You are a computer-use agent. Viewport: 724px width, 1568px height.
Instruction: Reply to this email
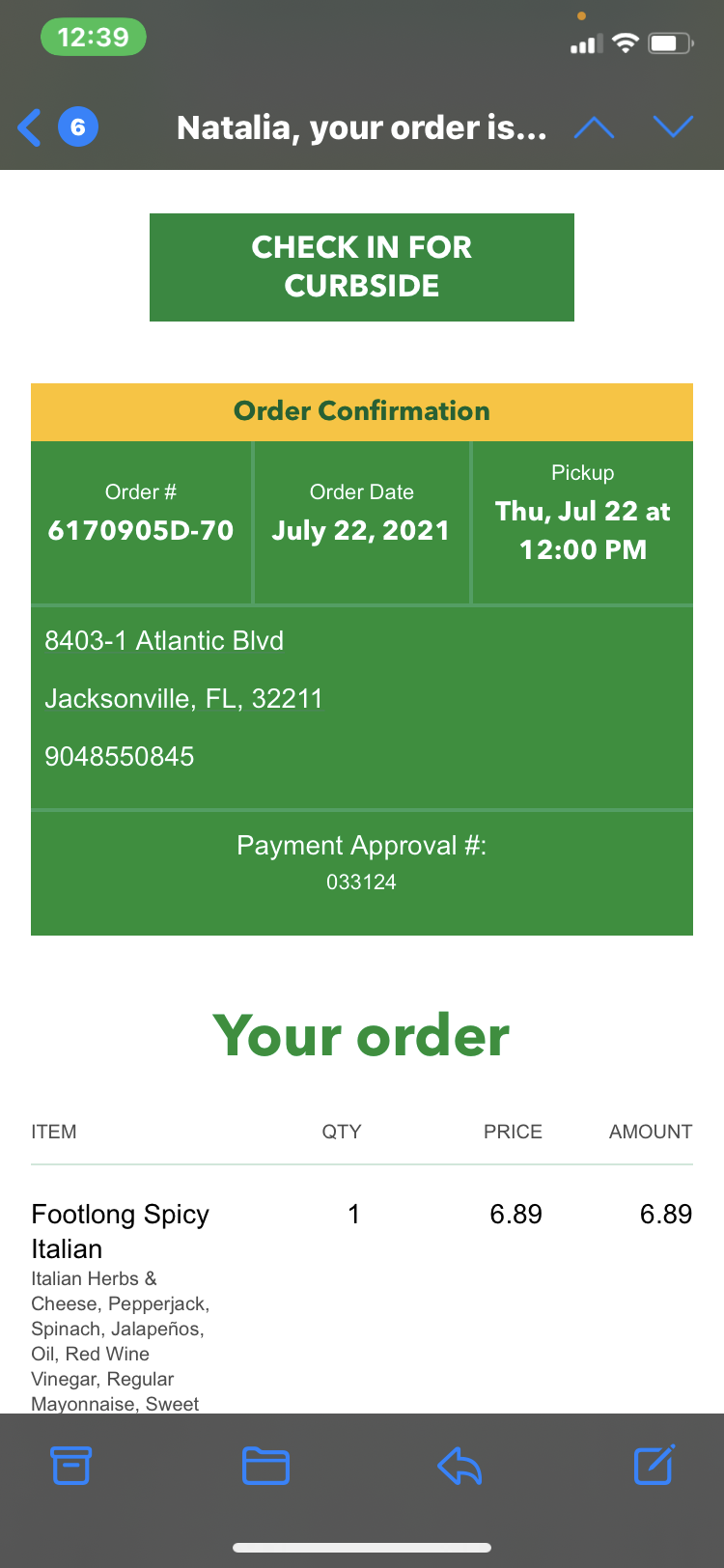459,1466
